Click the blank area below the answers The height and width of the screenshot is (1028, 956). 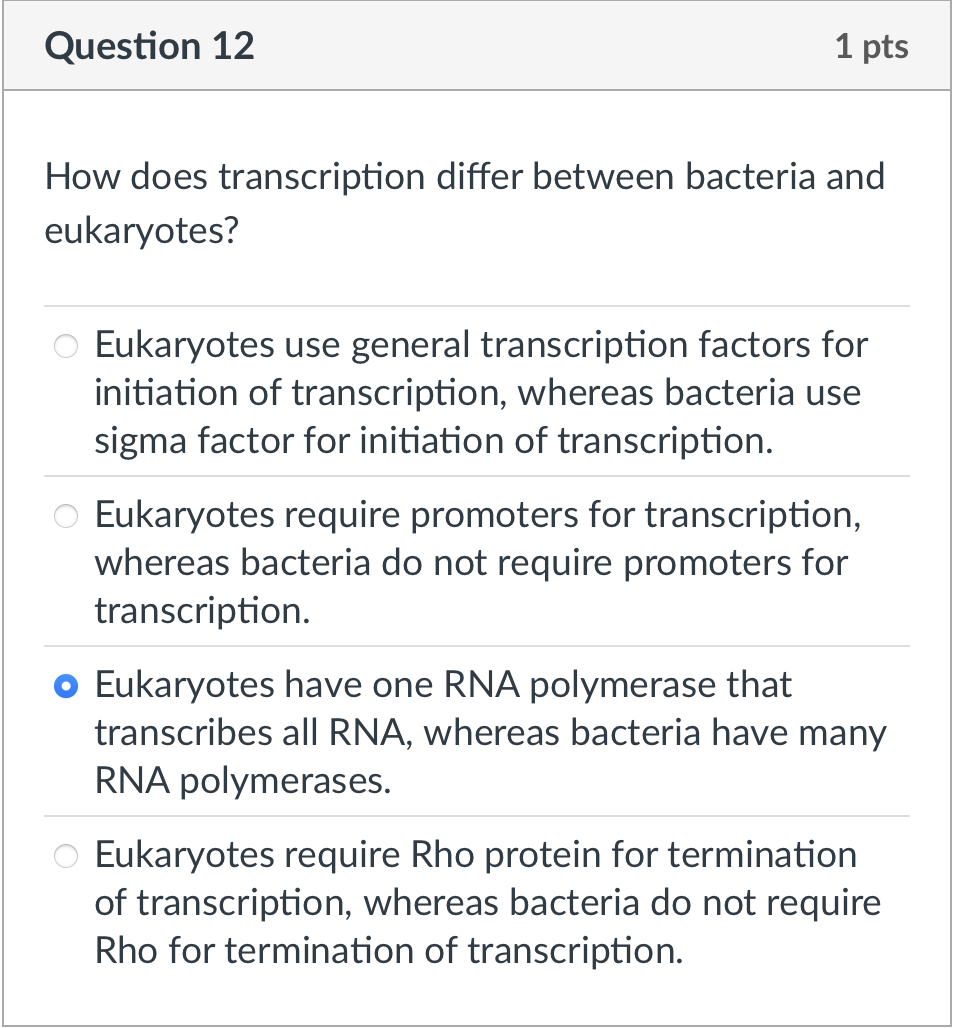pyautogui.click(x=478, y=1000)
